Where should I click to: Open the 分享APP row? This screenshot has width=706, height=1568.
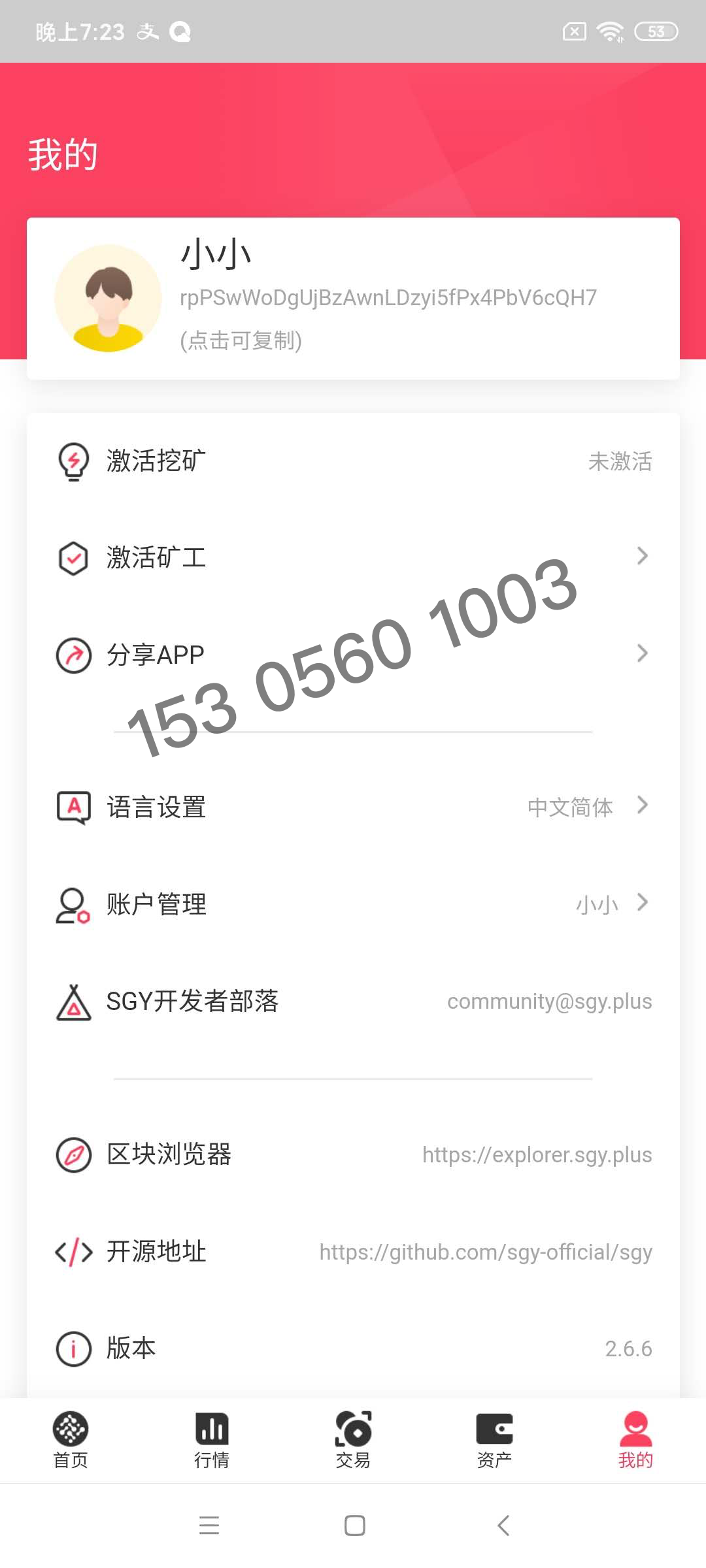[x=353, y=654]
